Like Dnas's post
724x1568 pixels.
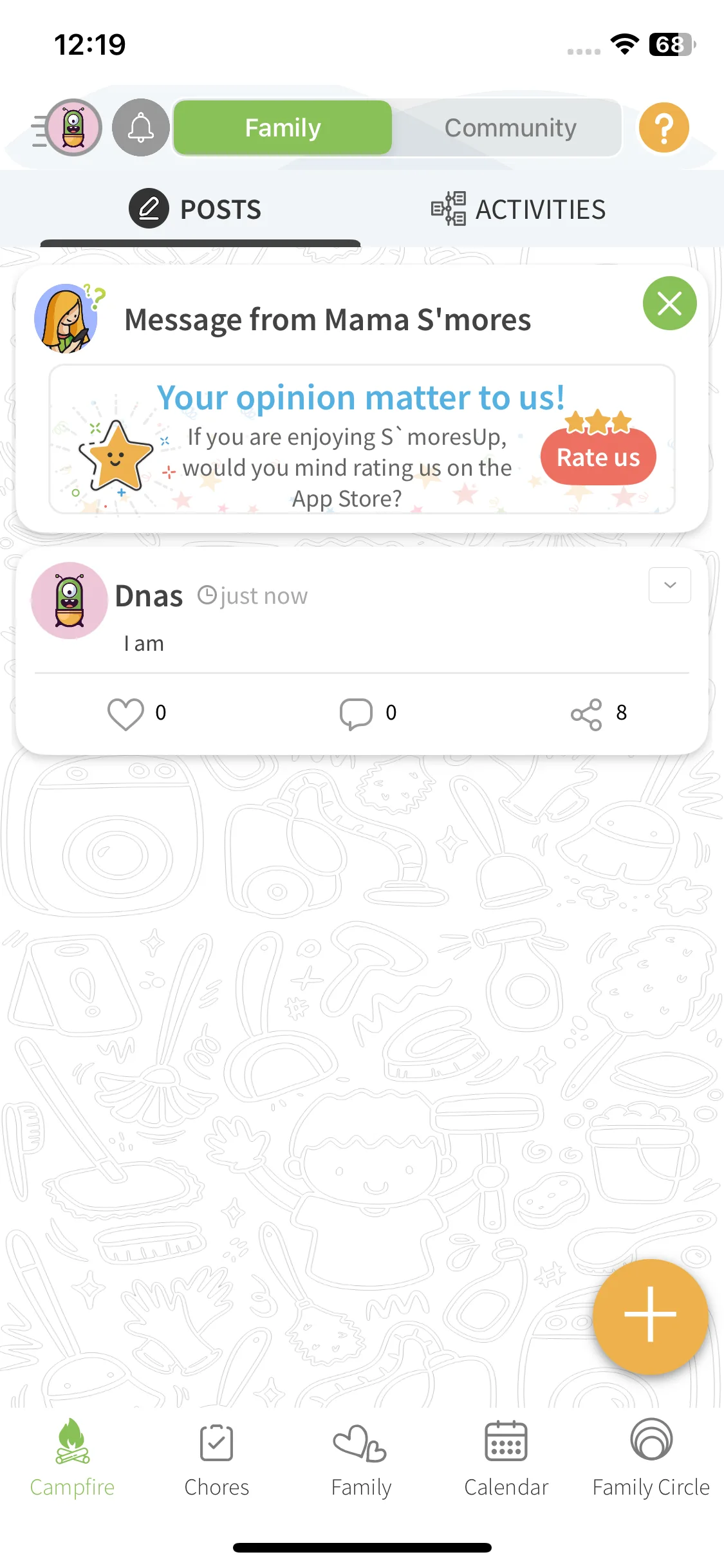click(125, 713)
